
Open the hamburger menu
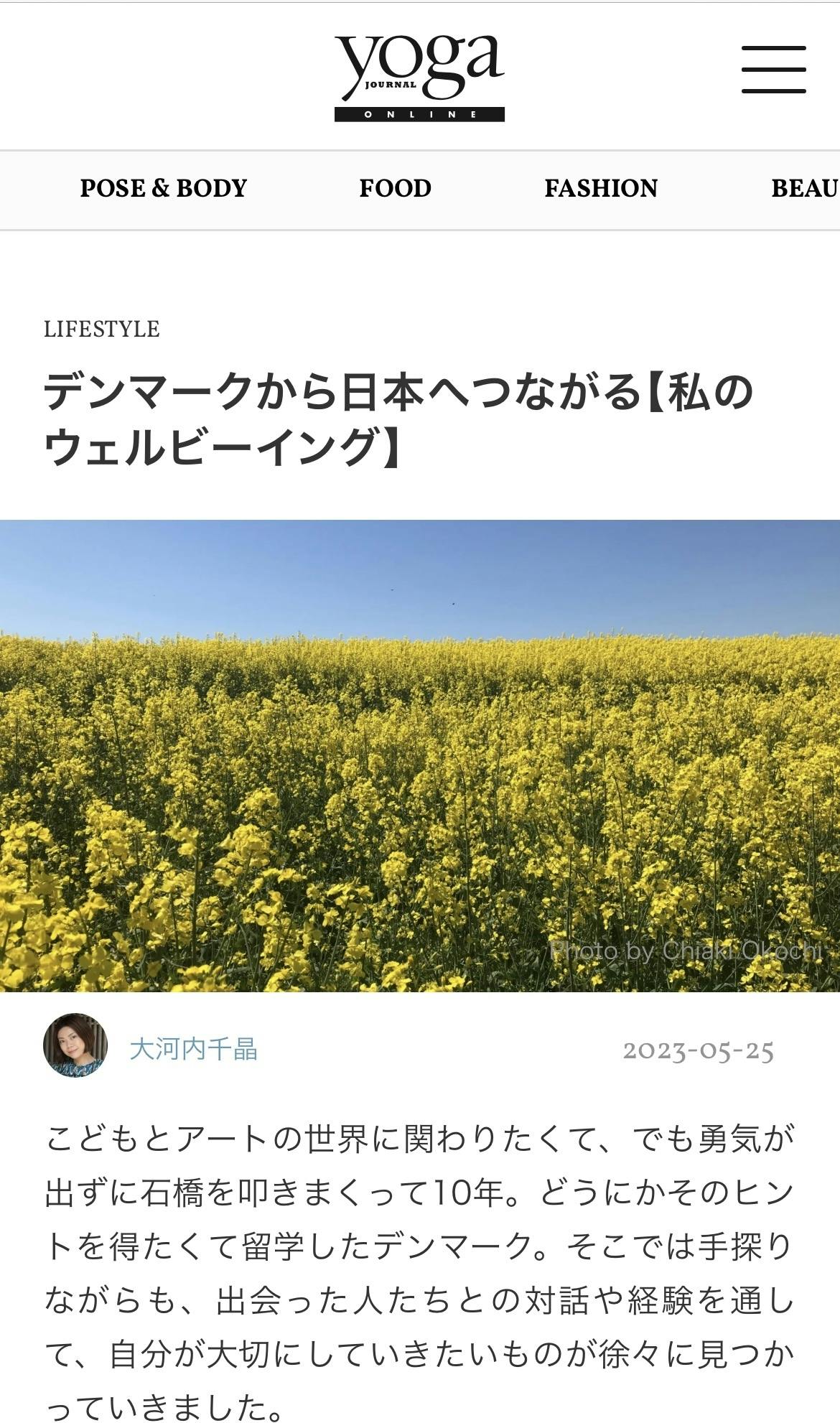pos(773,70)
